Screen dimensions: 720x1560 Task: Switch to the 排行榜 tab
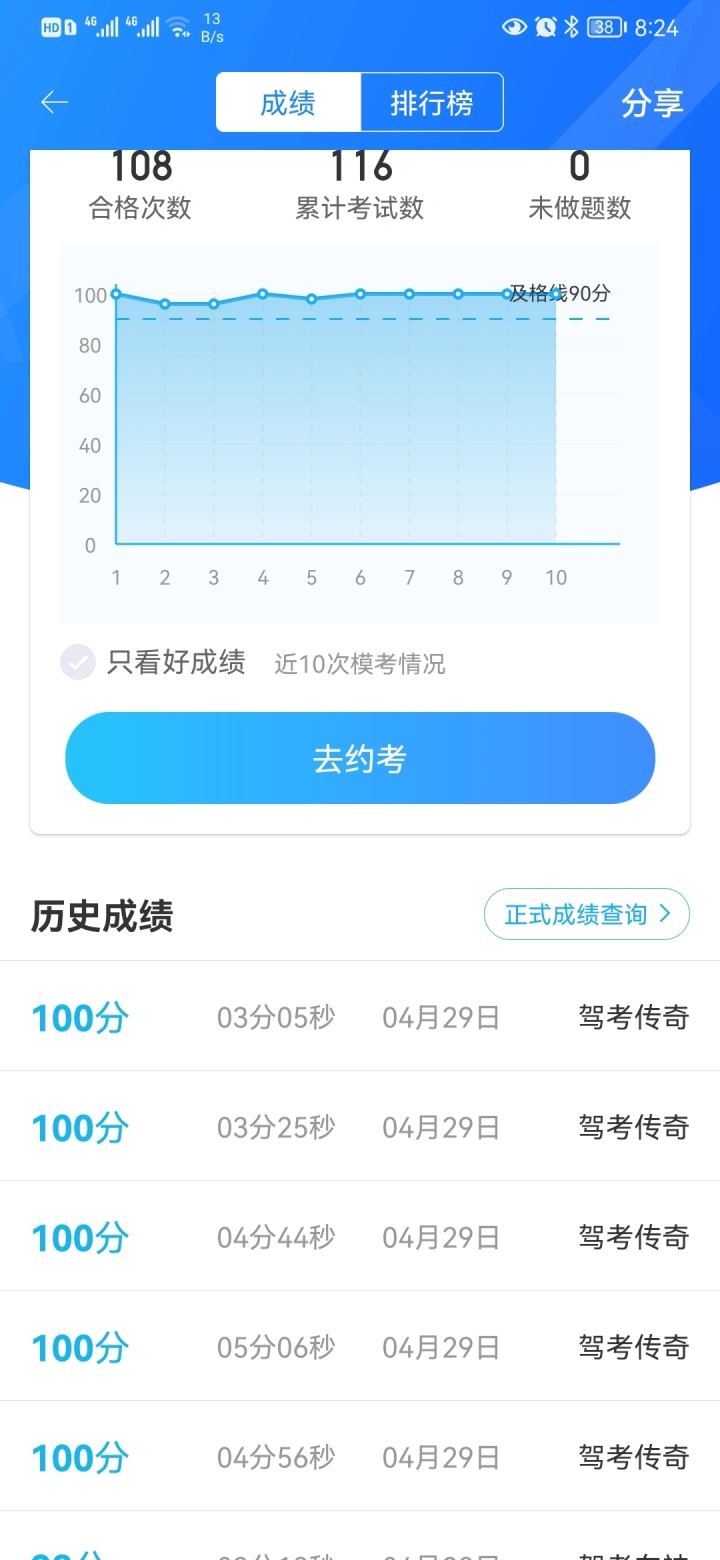click(431, 103)
